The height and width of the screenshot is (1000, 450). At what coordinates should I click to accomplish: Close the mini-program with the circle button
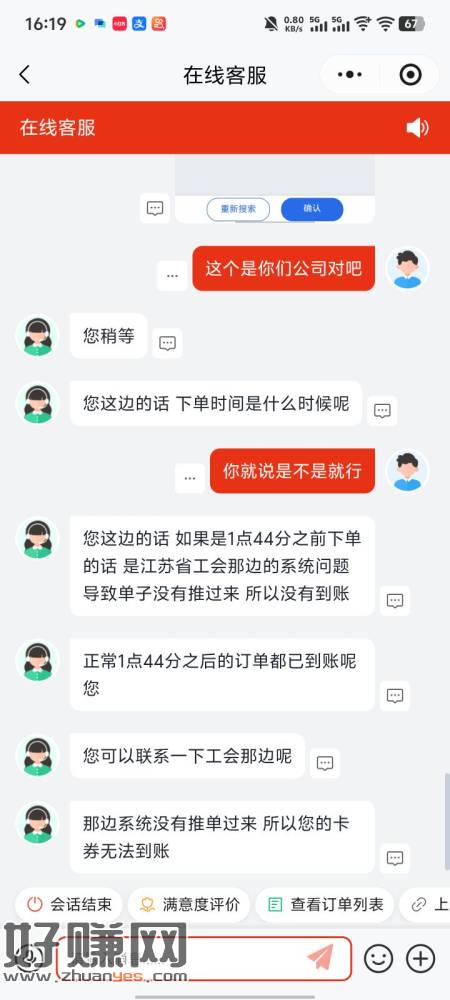point(410,75)
